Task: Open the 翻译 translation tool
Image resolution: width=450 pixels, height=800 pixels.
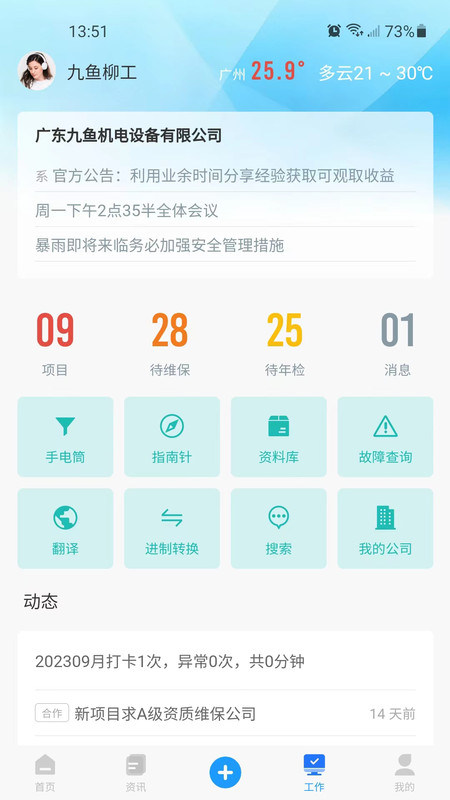Action: (x=65, y=528)
